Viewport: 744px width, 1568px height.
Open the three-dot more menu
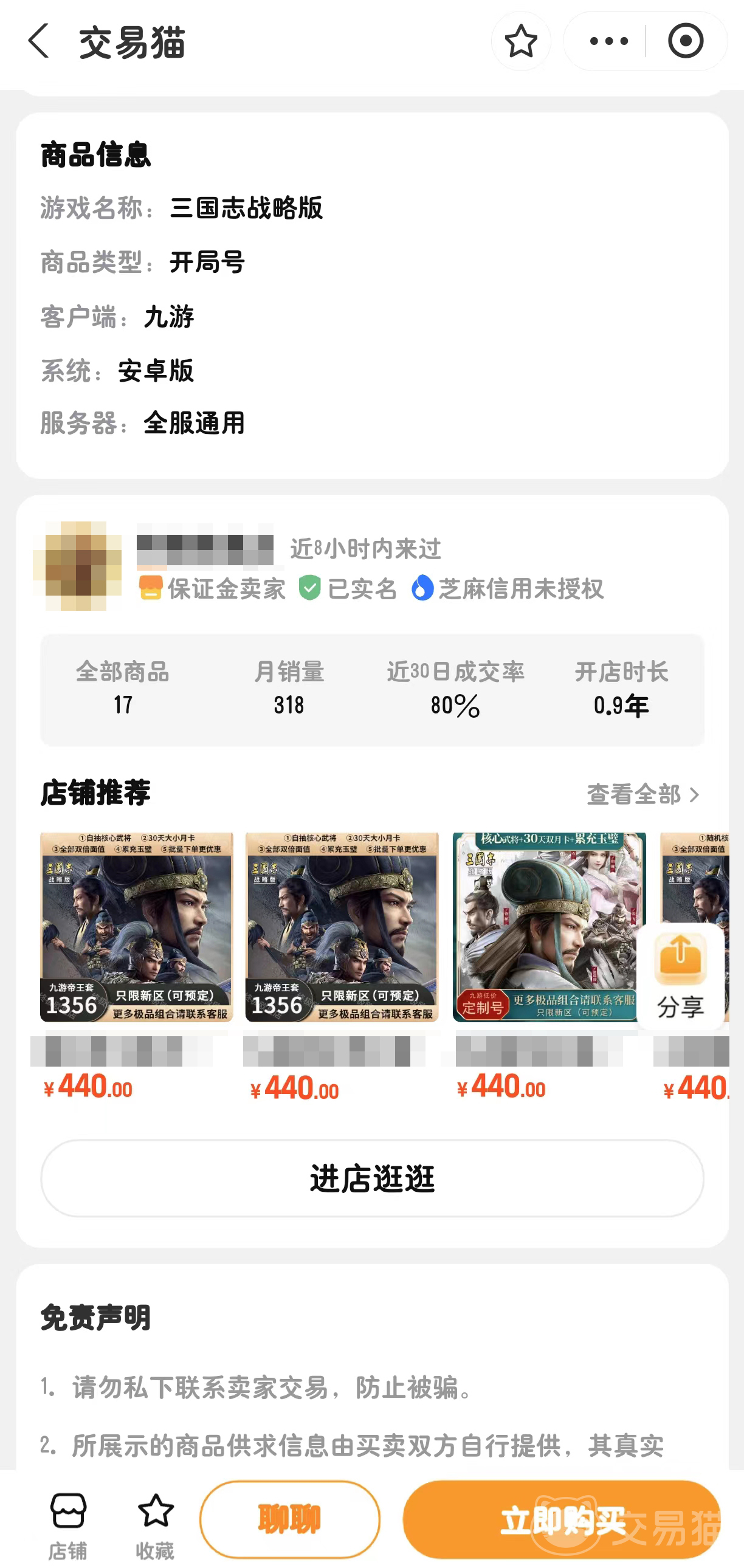pos(608,41)
